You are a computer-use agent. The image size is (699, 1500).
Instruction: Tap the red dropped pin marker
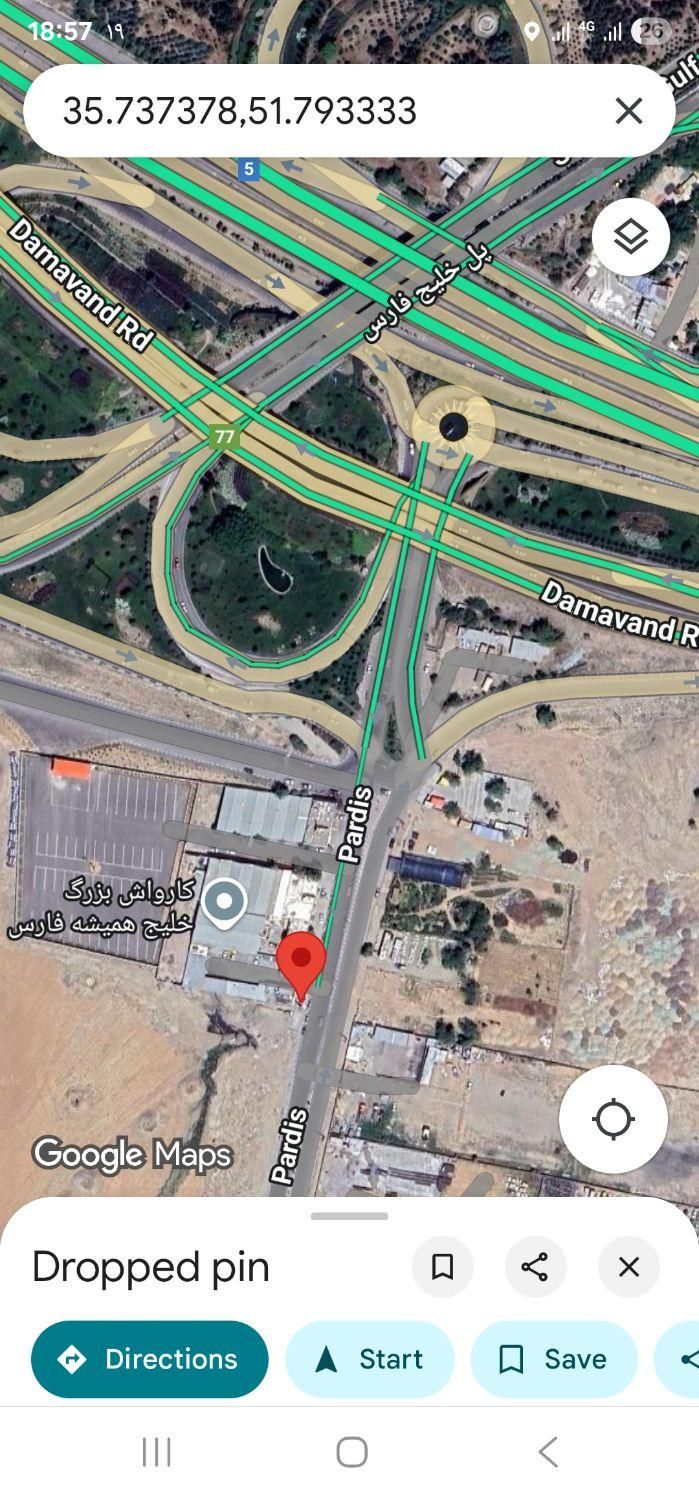click(x=301, y=962)
